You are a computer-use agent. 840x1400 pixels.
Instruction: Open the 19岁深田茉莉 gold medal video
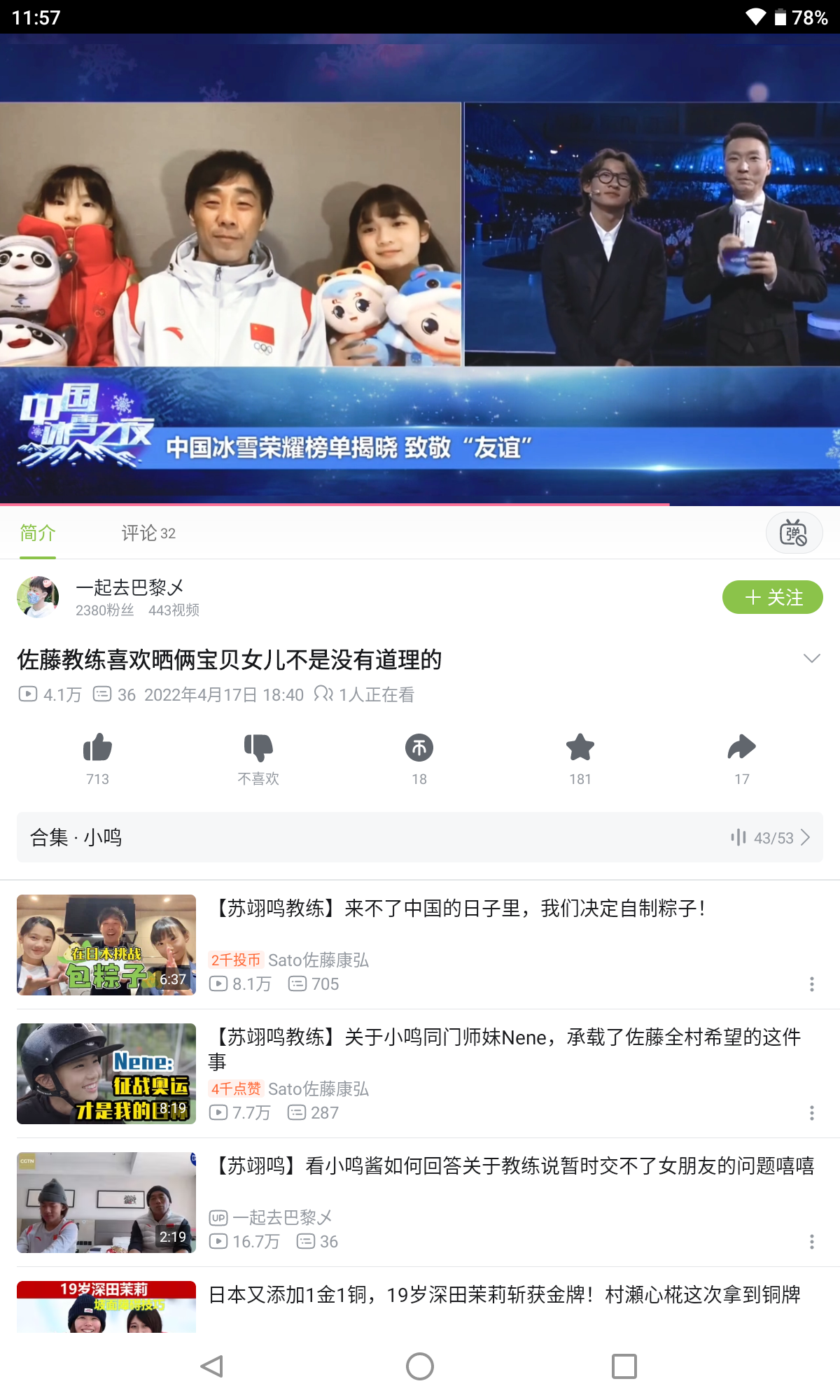(x=504, y=1295)
